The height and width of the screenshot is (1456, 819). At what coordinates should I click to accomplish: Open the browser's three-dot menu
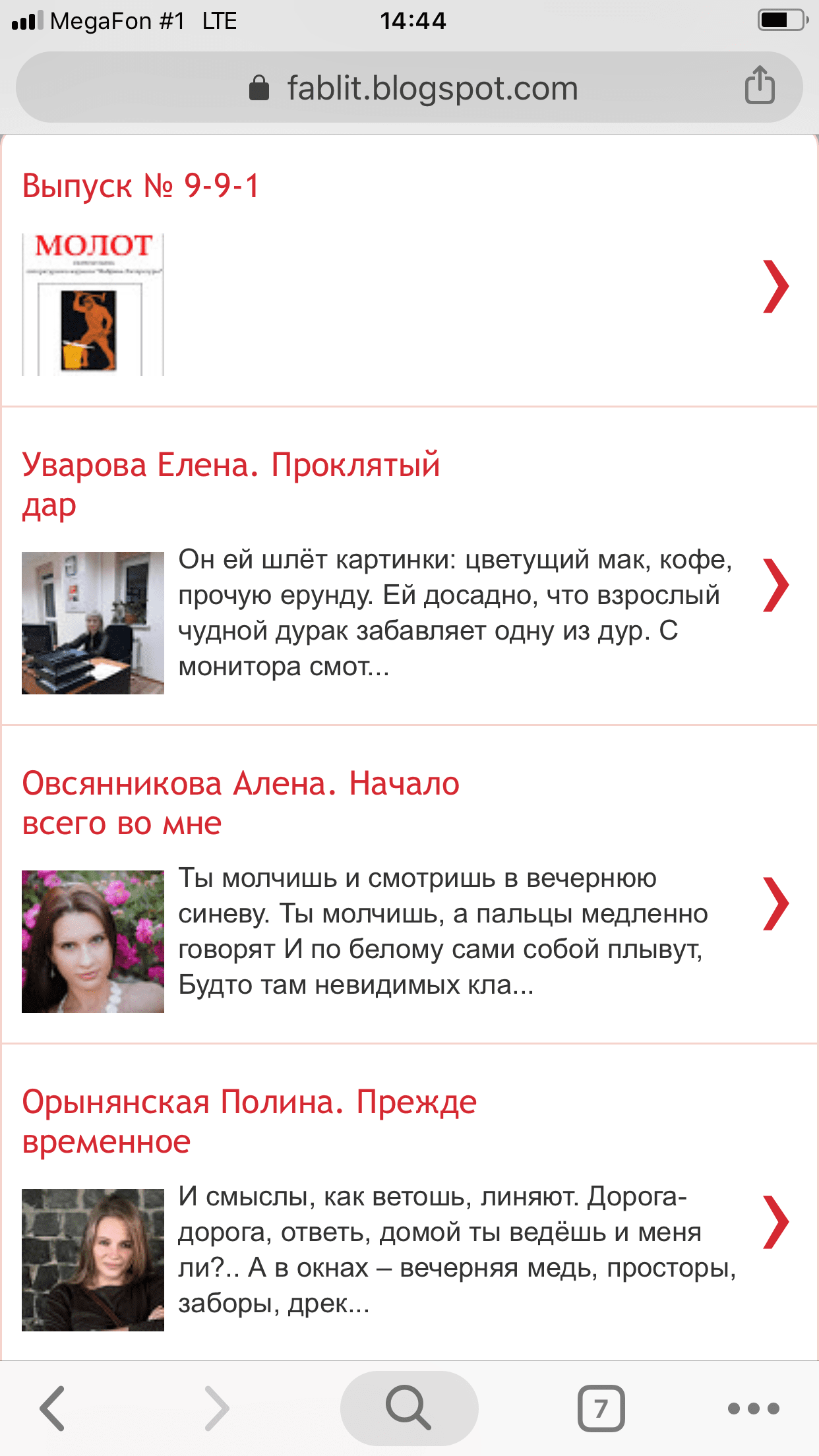coord(753,1408)
